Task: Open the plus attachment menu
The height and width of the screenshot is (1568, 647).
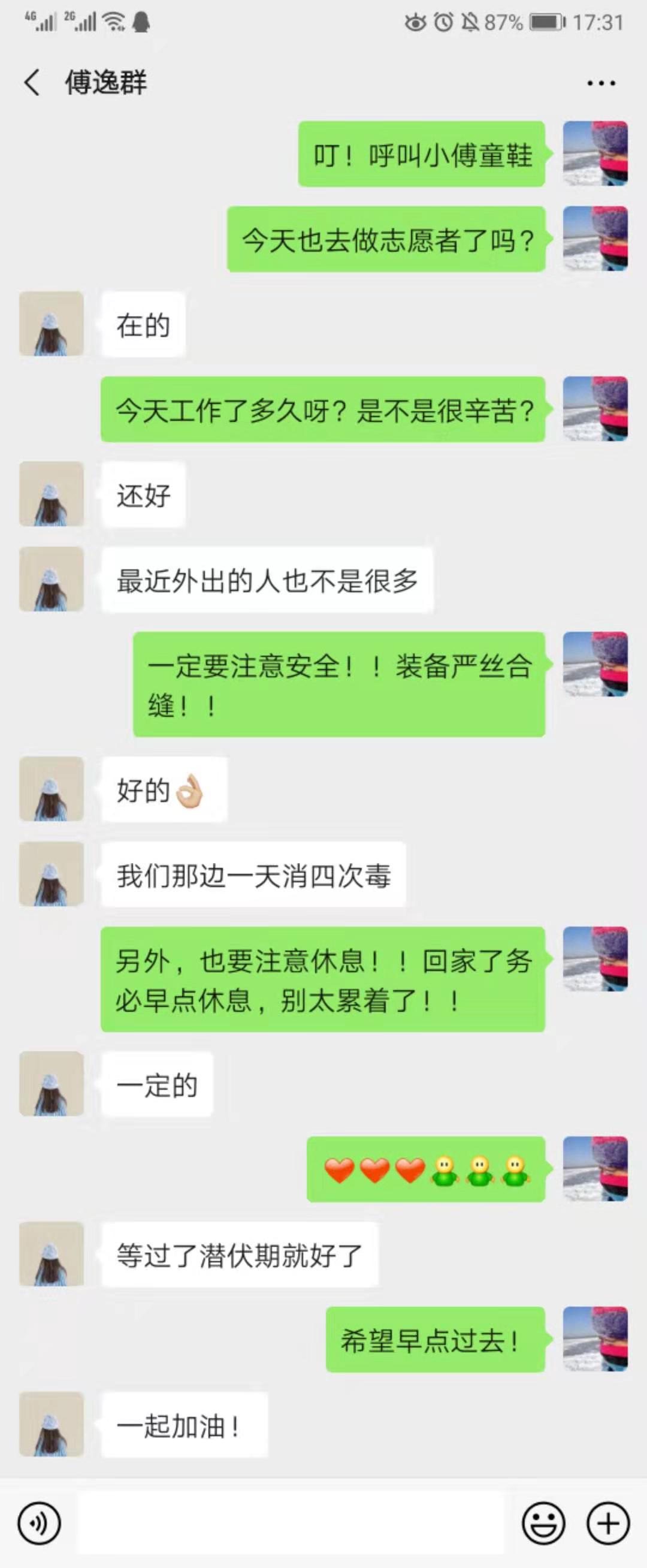Action: pos(607,1523)
